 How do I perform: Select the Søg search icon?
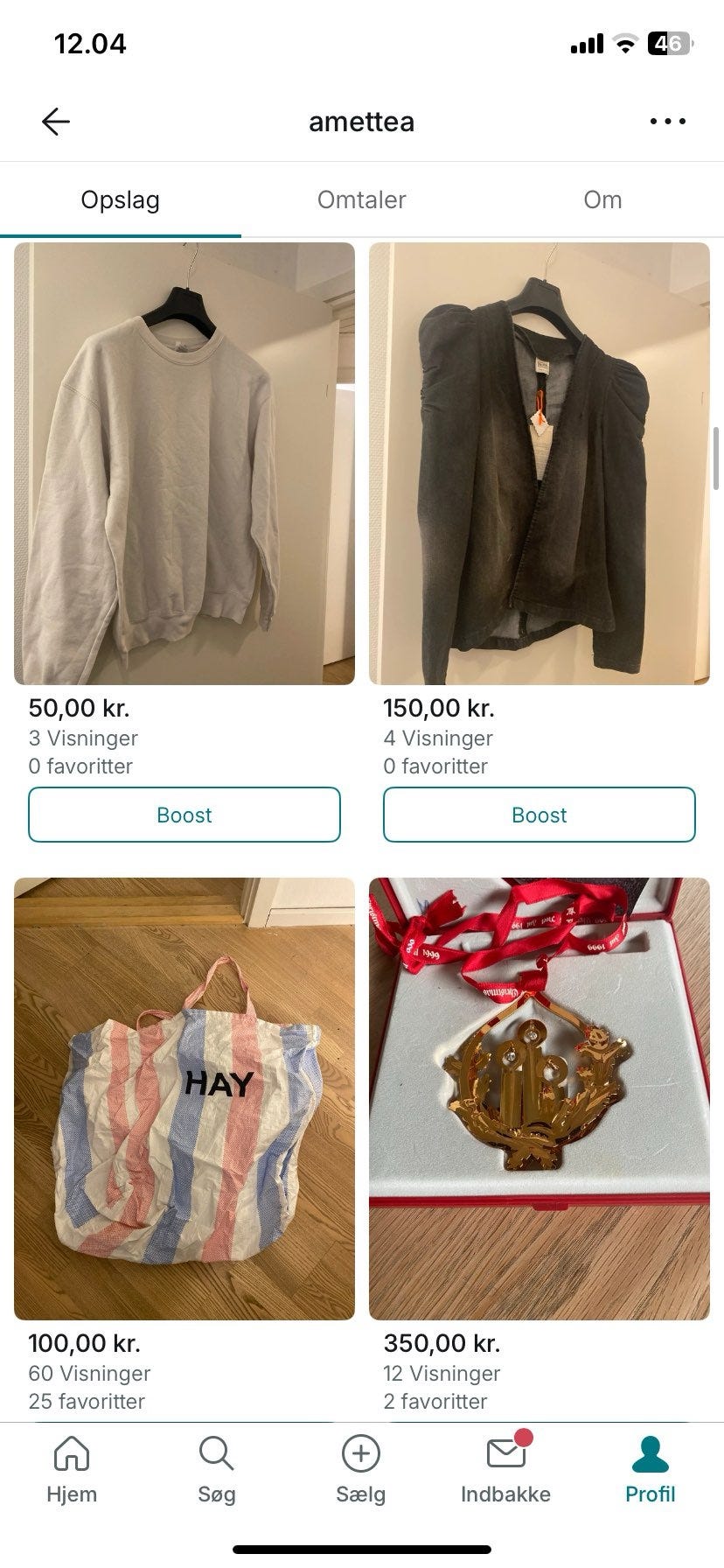coord(216,1453)
